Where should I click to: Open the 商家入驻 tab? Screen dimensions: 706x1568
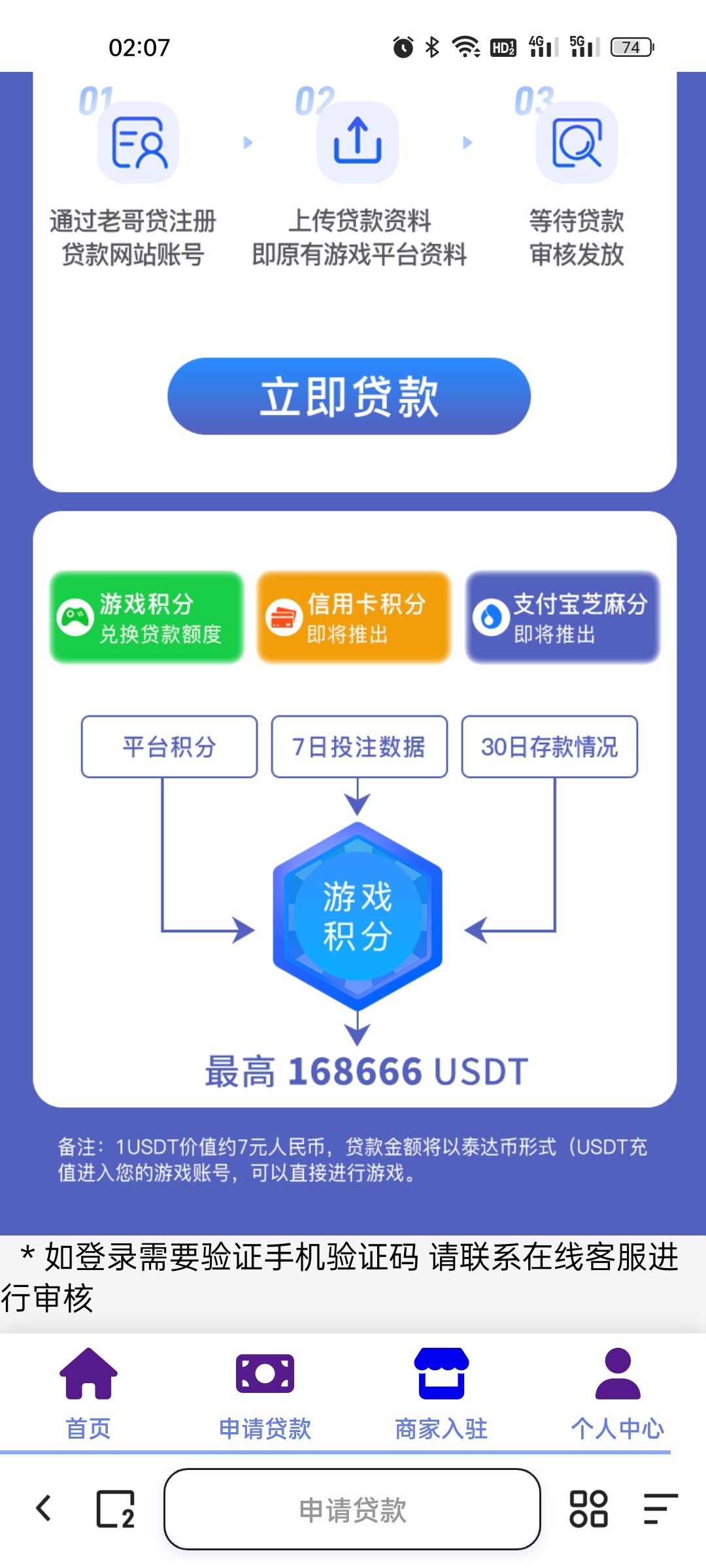pos(441,1393)
